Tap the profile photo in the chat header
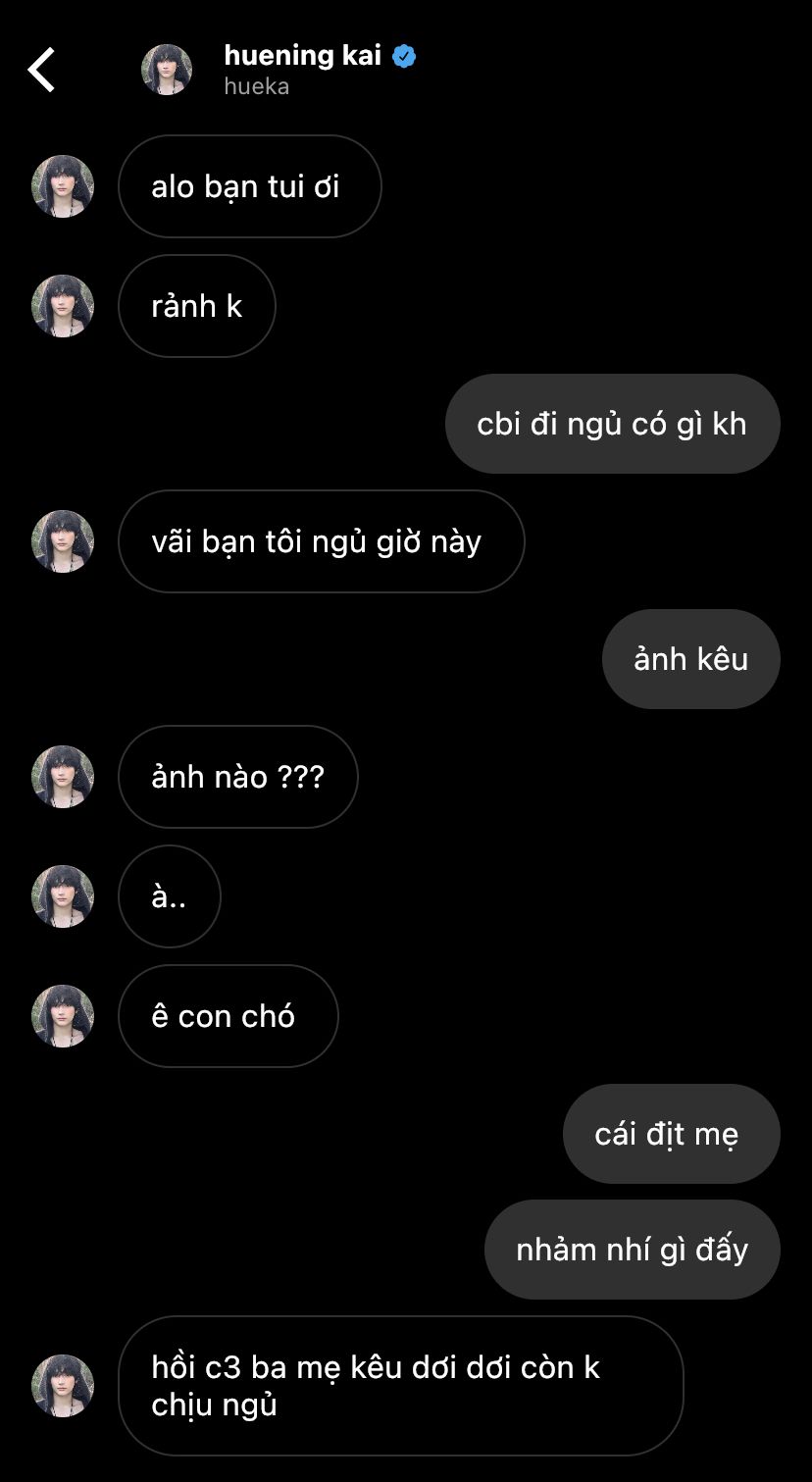This screenshot has height=1482, width=812. coord(167,70)
